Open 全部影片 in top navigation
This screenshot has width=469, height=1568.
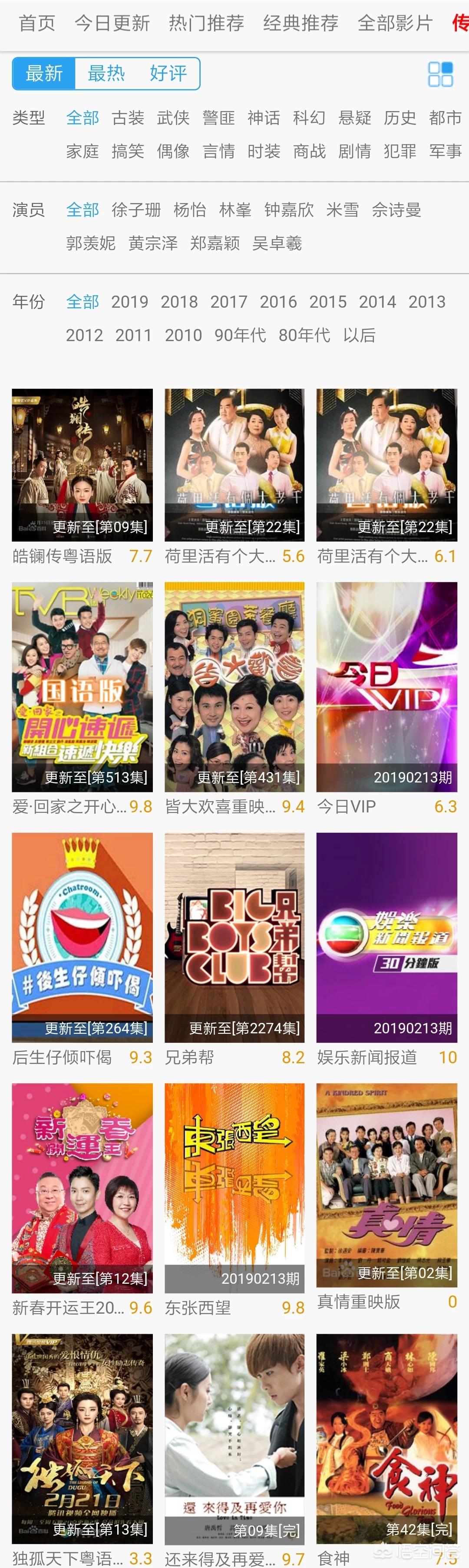(395, 24)
